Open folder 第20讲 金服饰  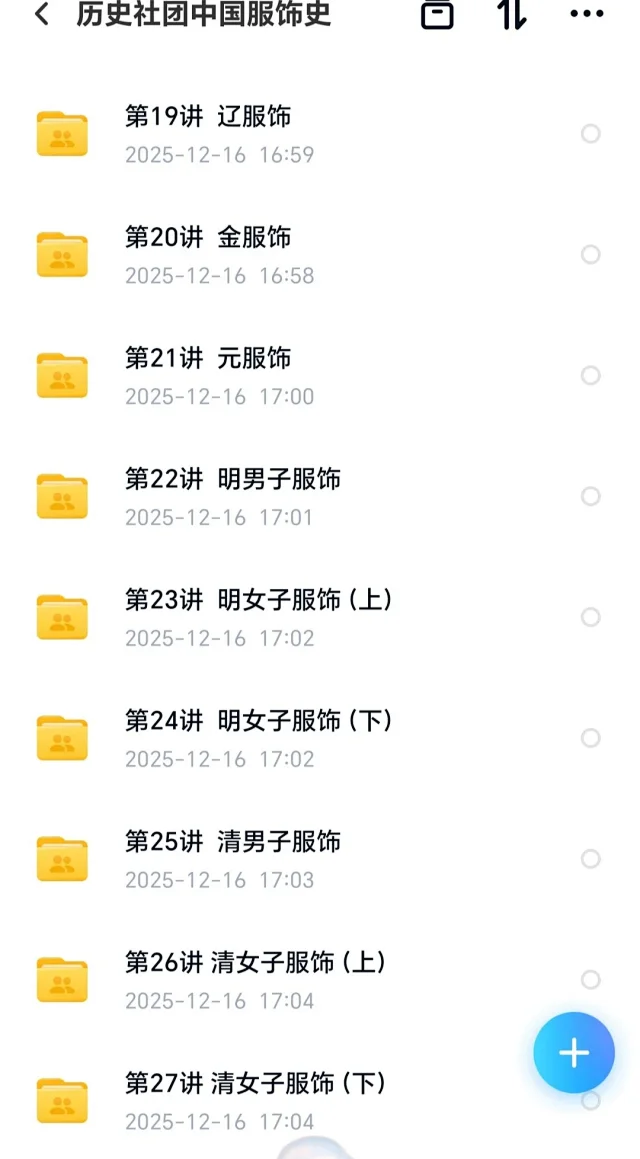point(208,238)
